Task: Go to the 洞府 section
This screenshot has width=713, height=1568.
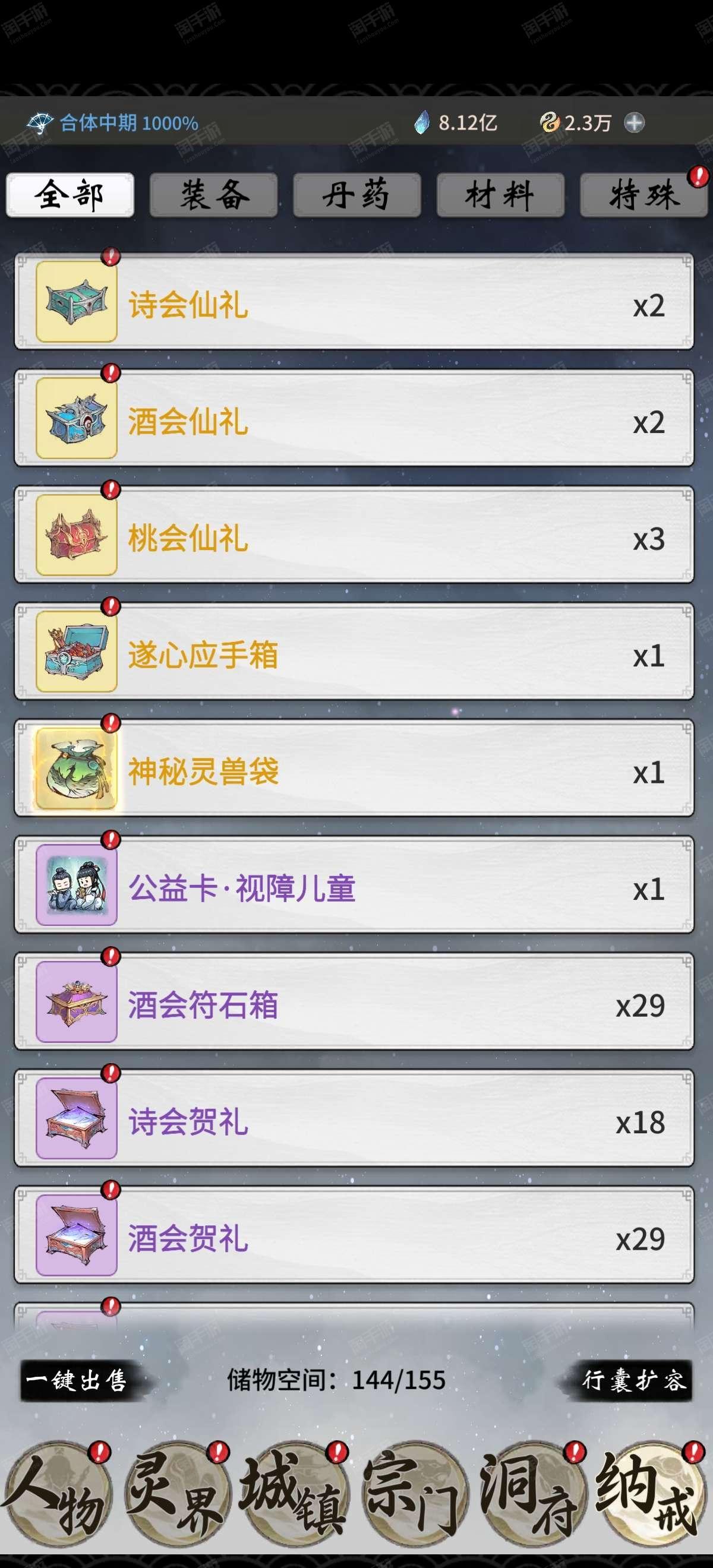Action: pos(532,1494)
